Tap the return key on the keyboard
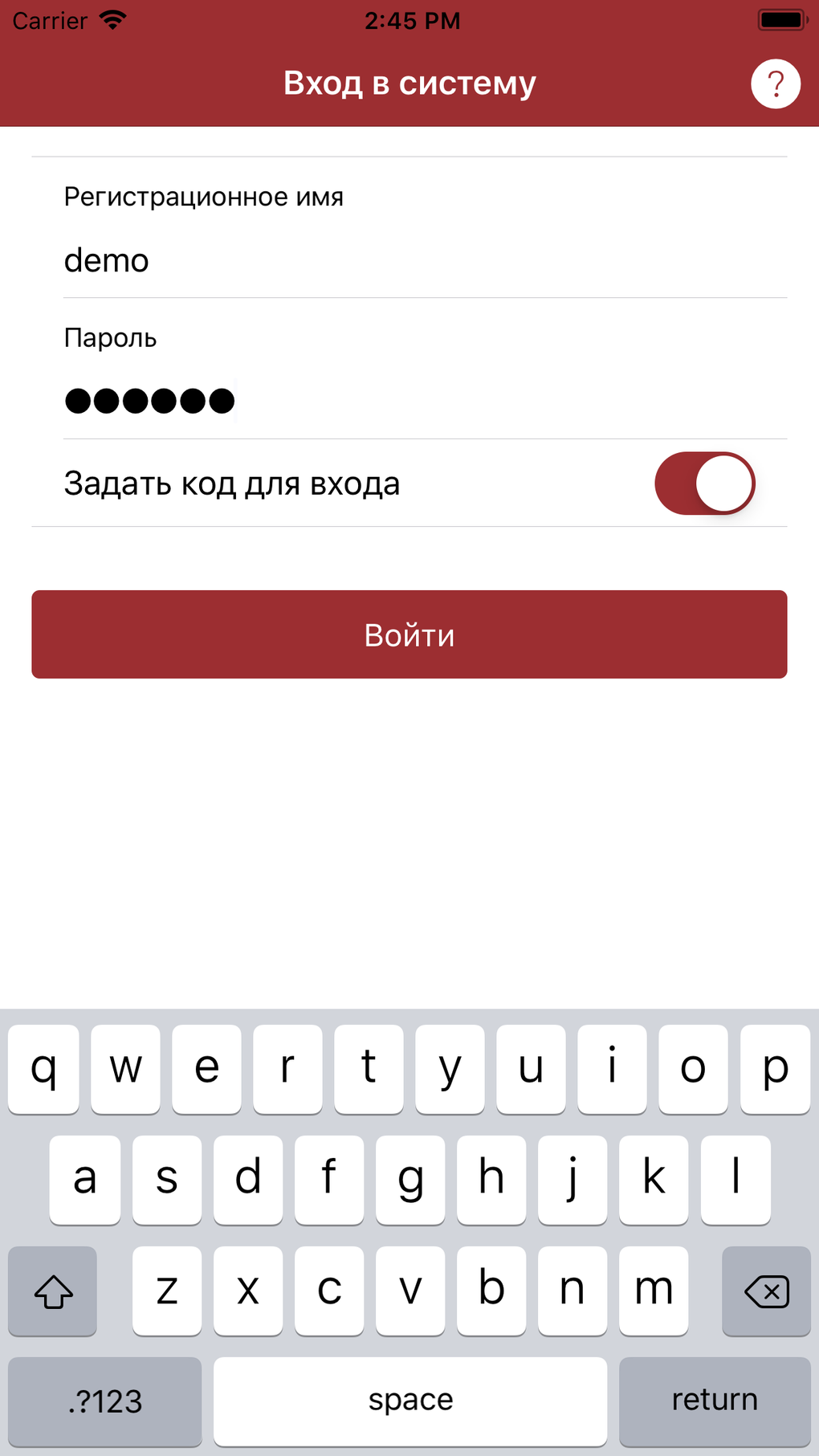 [714, 1401]
